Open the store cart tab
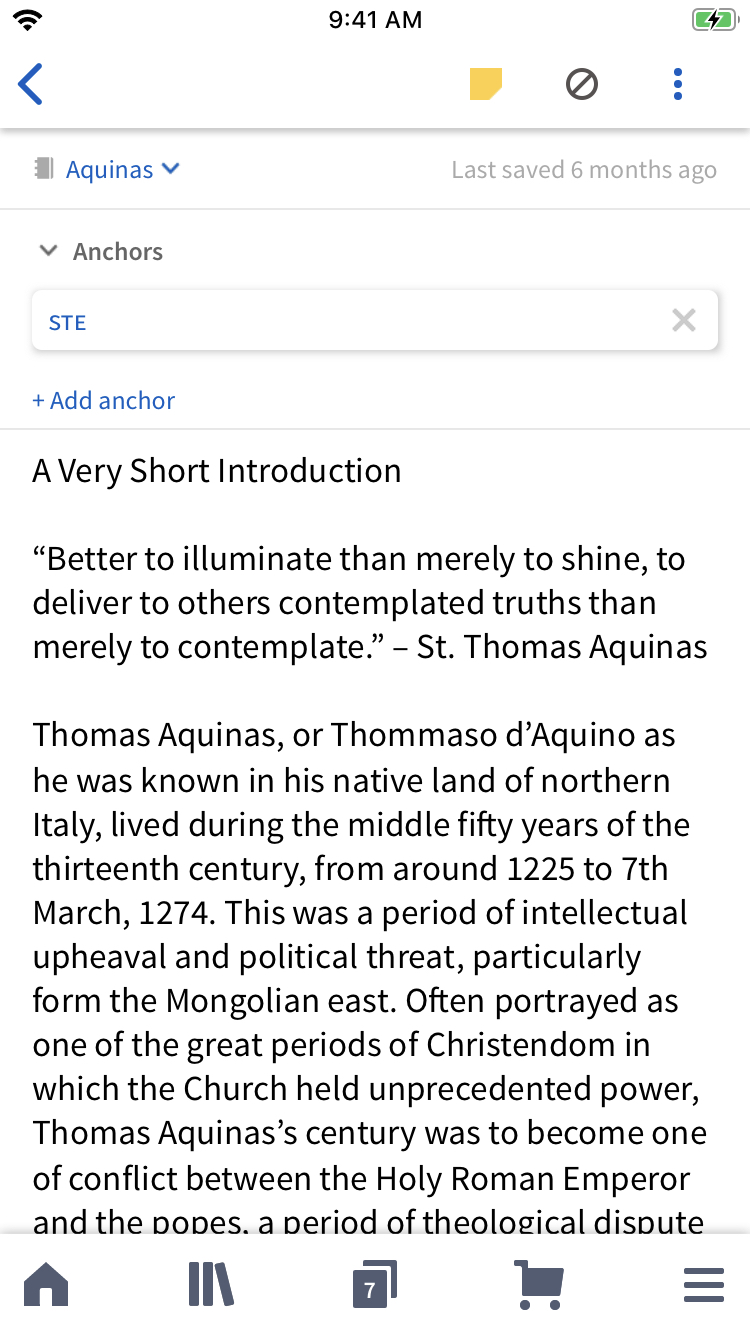The height and width of the screenshot is (1334, 750). [539, 1284]
